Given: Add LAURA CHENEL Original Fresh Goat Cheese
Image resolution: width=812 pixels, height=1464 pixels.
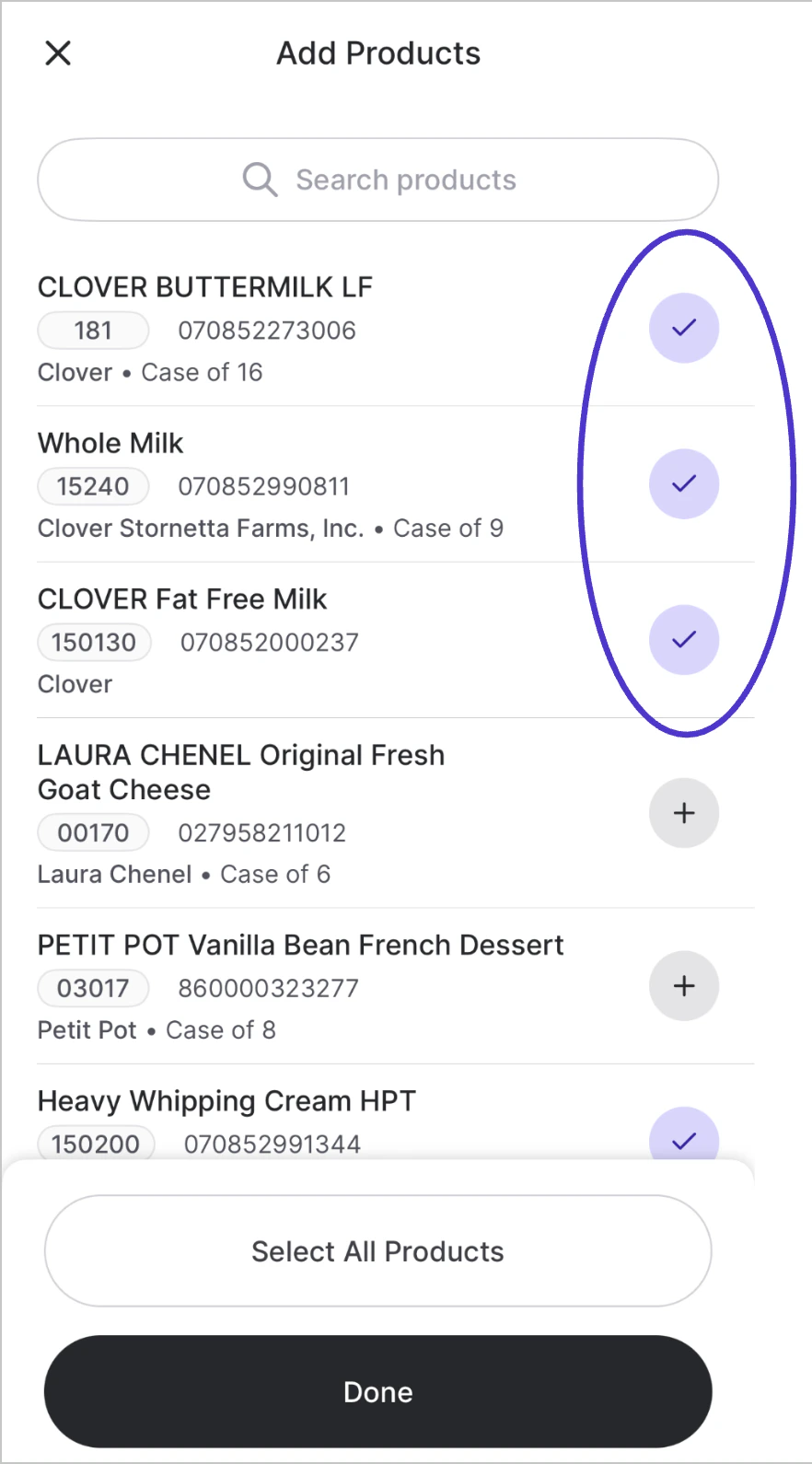Looking at the screenshot, I should coord(683,813).
